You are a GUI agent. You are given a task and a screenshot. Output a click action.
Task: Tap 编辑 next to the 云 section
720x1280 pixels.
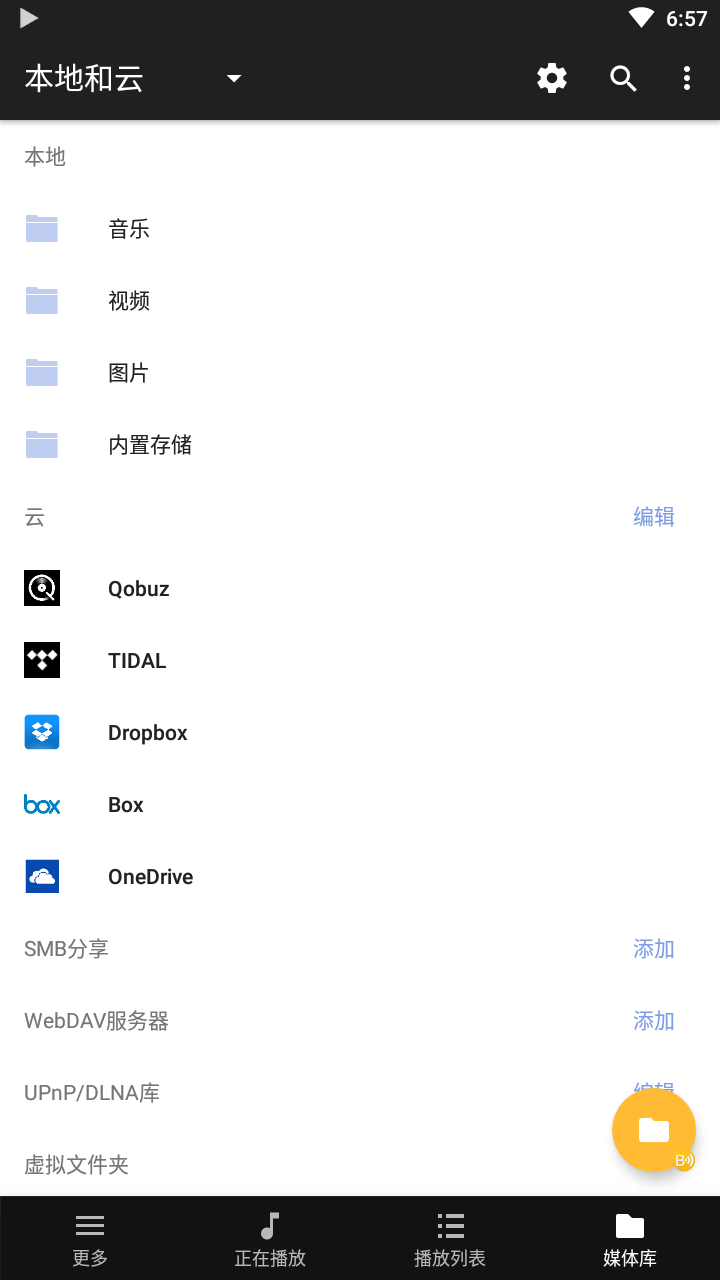654,517
